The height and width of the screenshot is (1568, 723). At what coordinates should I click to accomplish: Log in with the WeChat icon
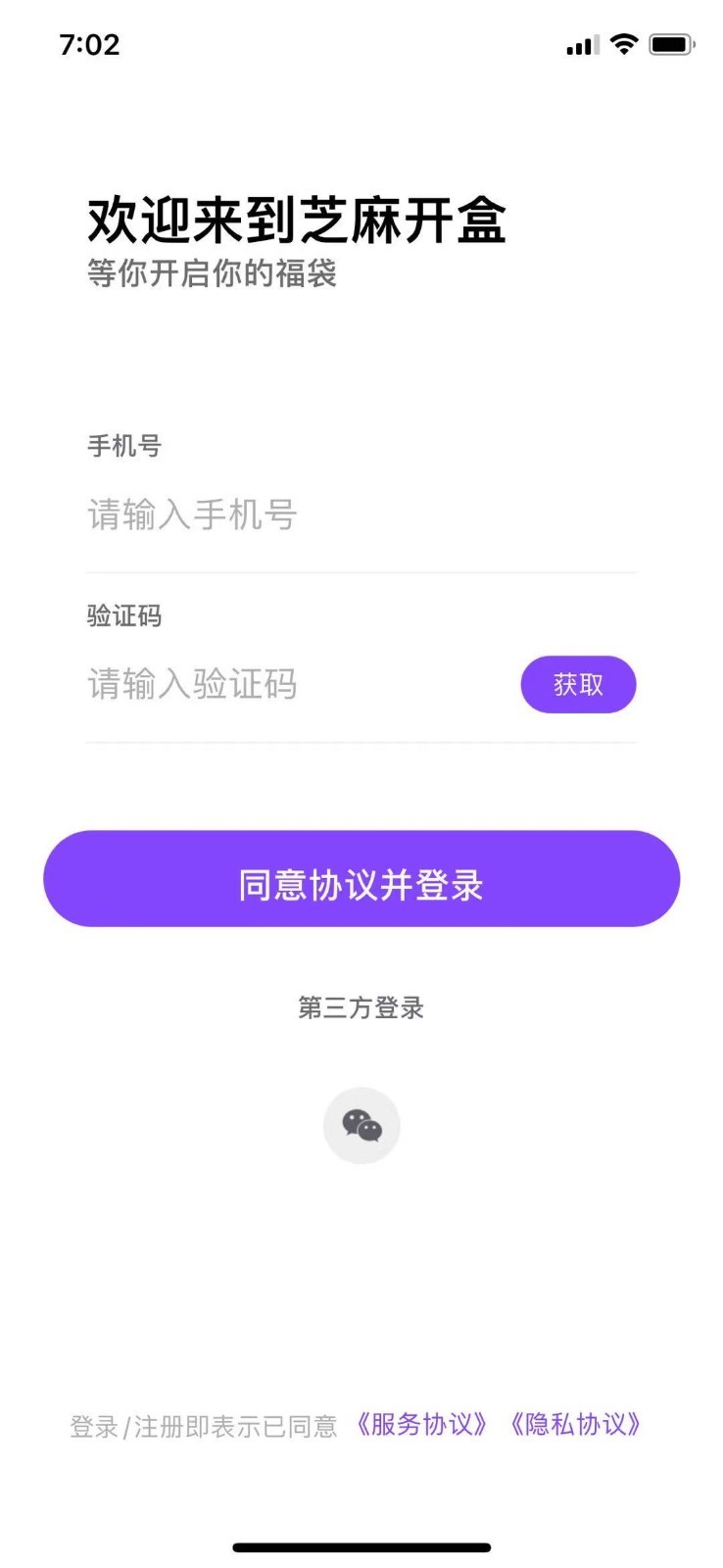tap(361, 1125)
